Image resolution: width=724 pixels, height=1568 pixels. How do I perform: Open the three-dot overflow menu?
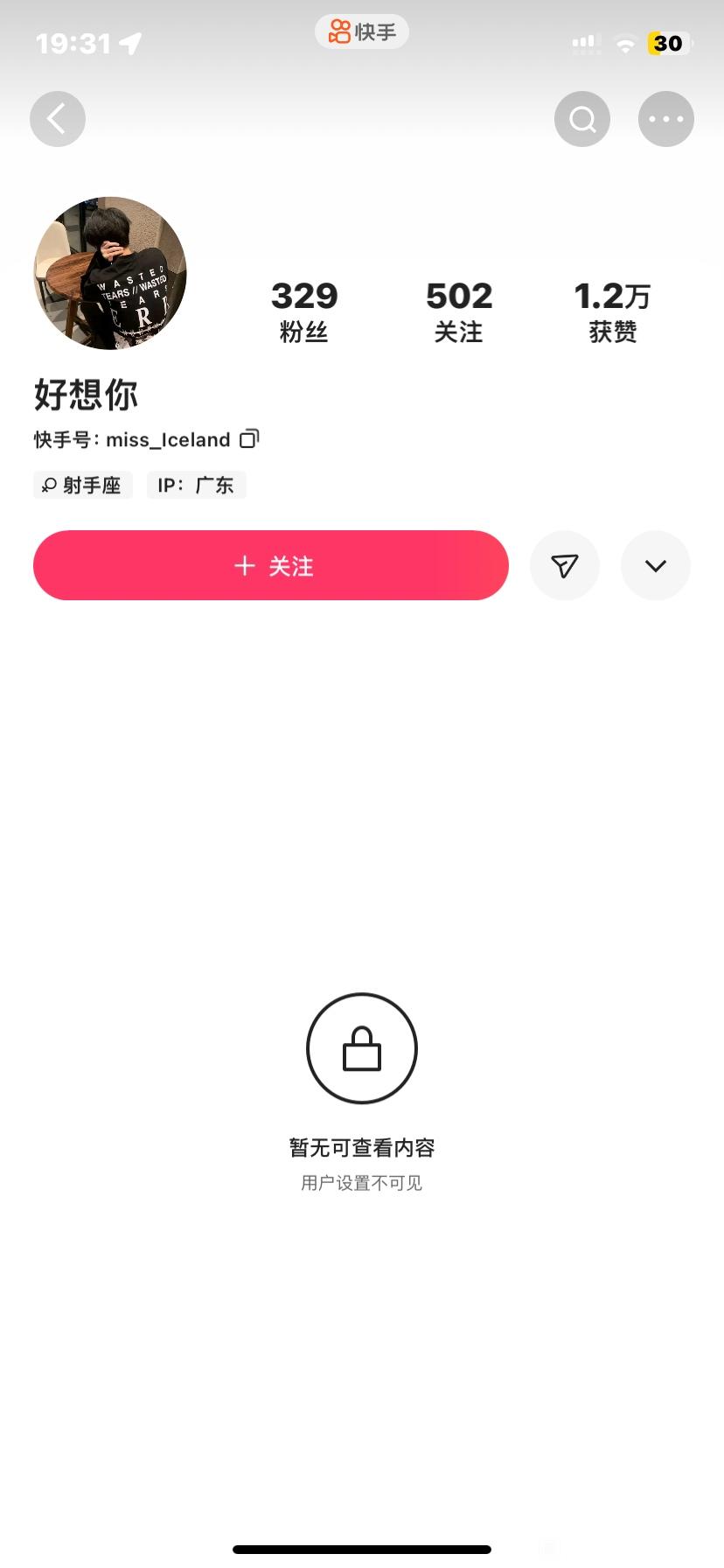666,119
